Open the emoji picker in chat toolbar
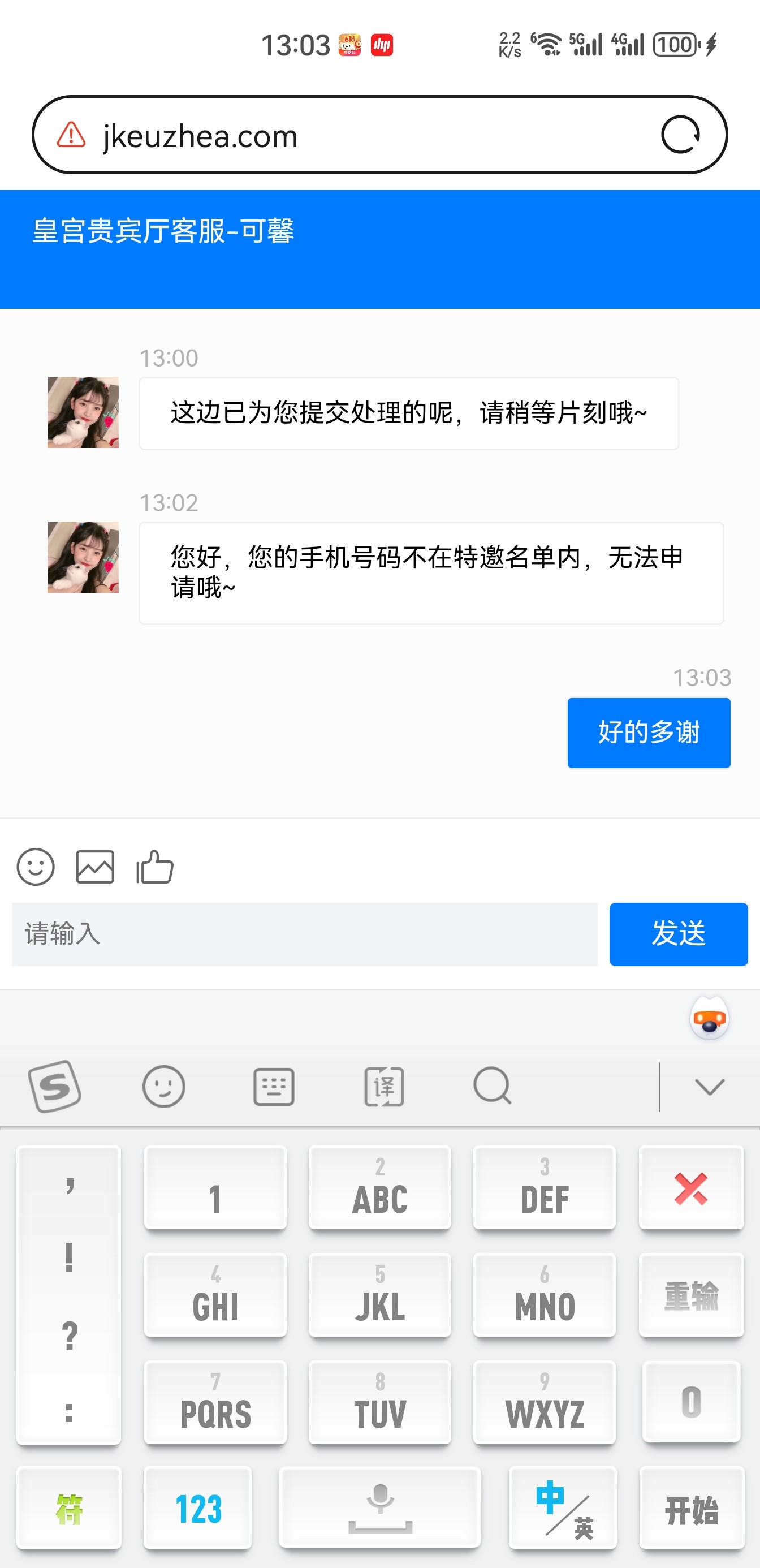Viewport: 760px width, 1568px height. (36, 866)
